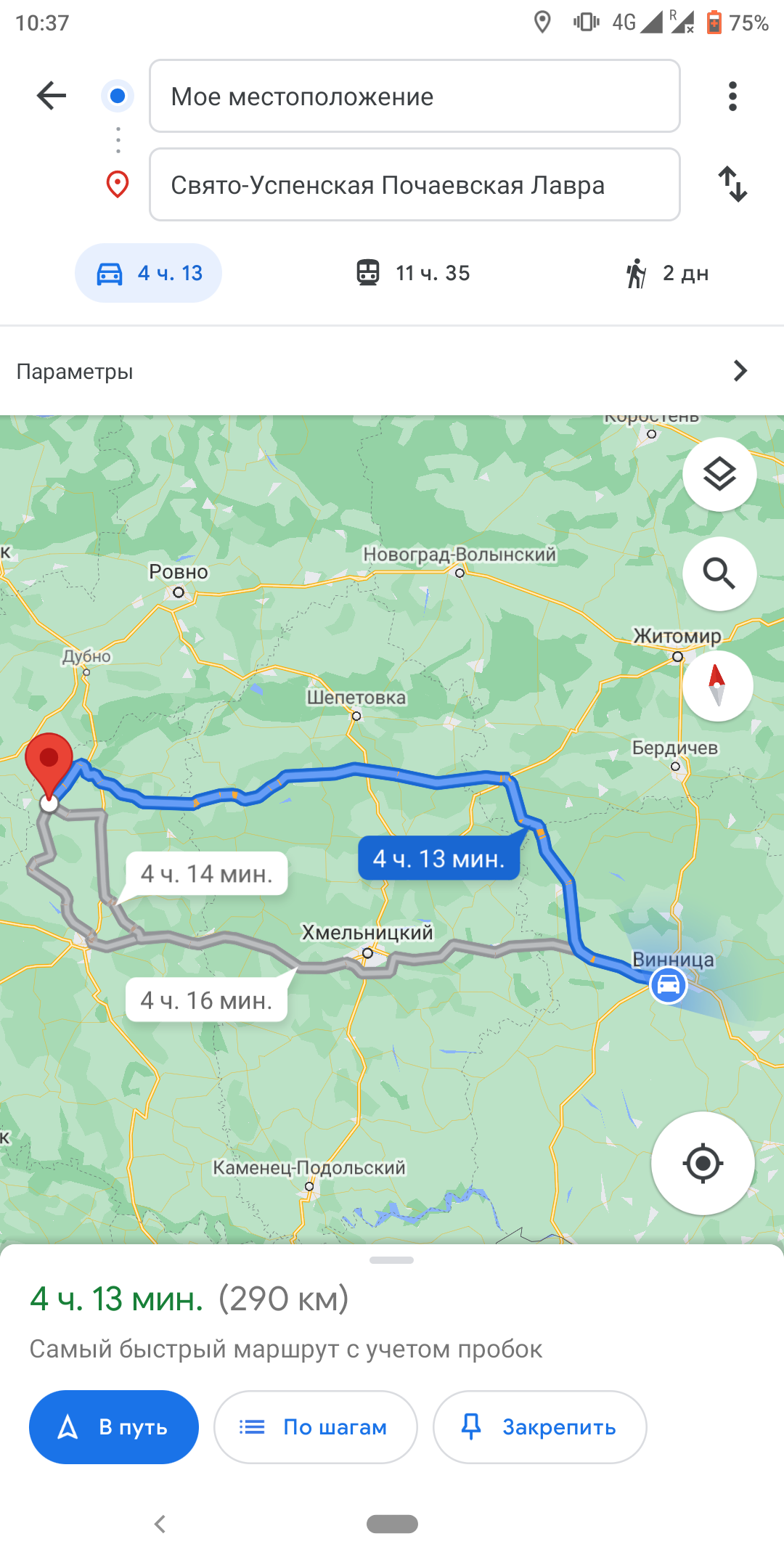Go back using the top arrow
784x1568 pixels.
point(52,96)
